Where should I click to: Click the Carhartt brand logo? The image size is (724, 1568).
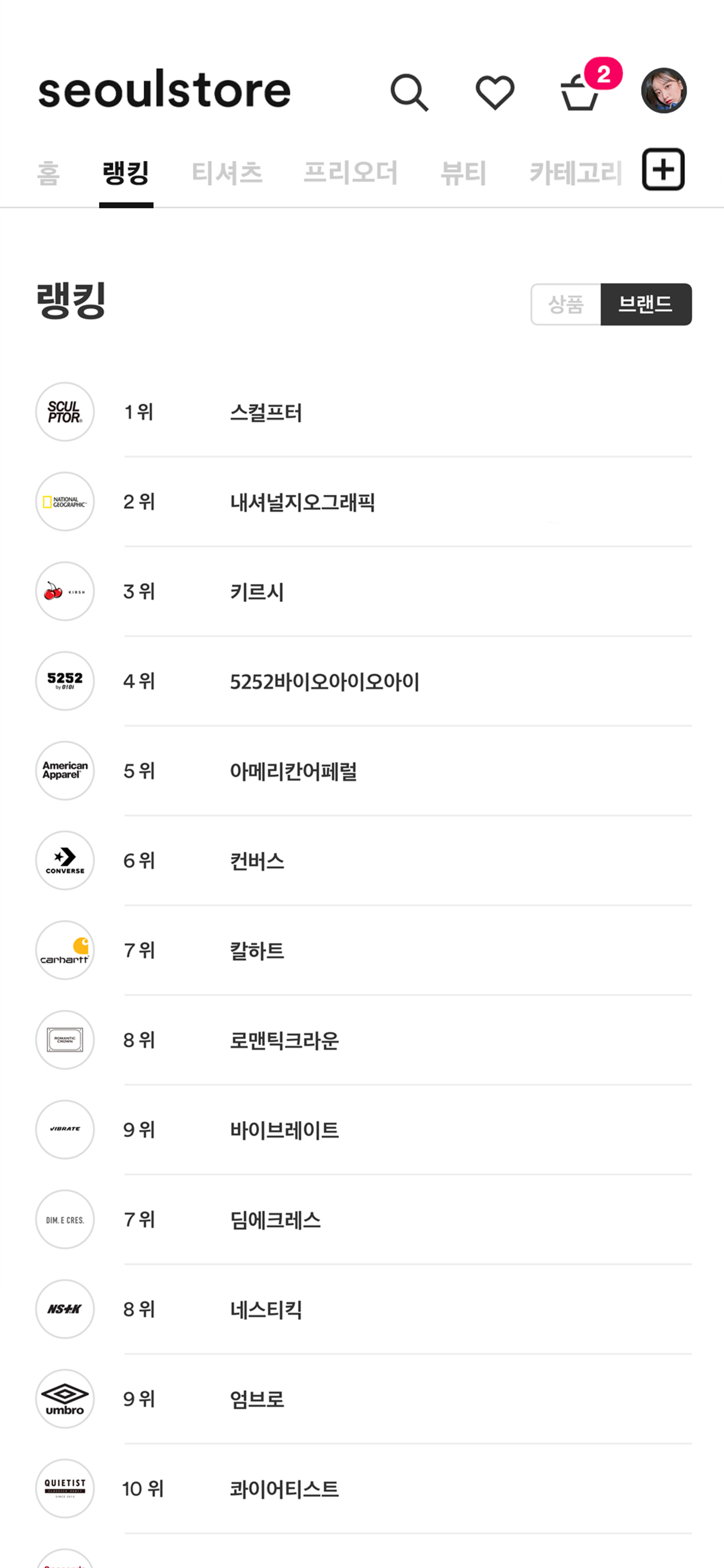pos(65,950)
